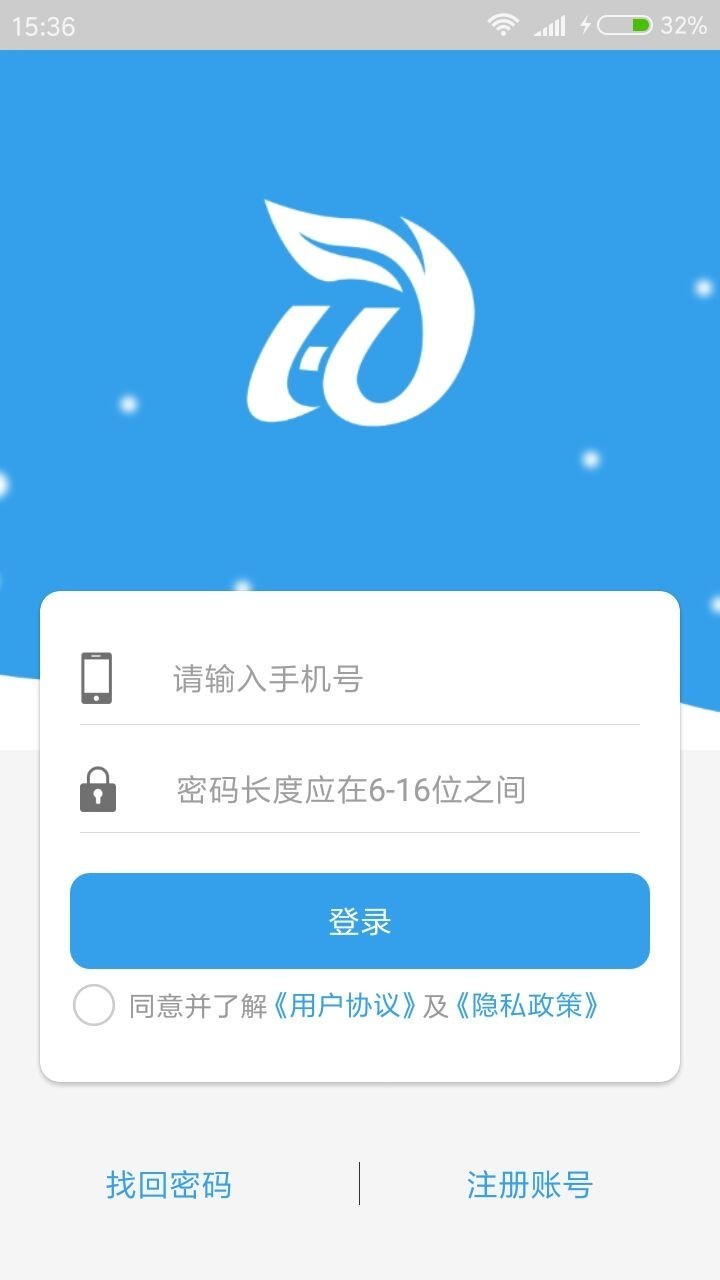The image size is (720, 1280).
Task: Select 找回密码 to recover password
Action: click(x=169, y=1185)
